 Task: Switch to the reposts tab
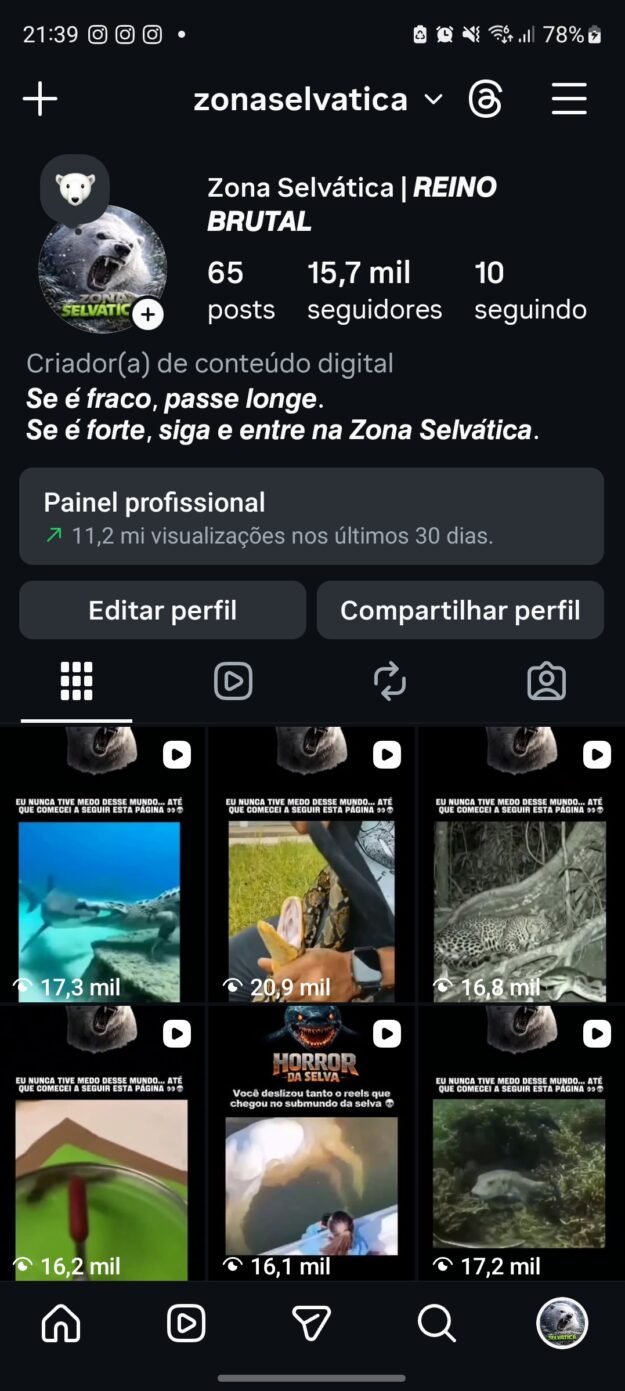pyautogui.click(x=389, y=682)
